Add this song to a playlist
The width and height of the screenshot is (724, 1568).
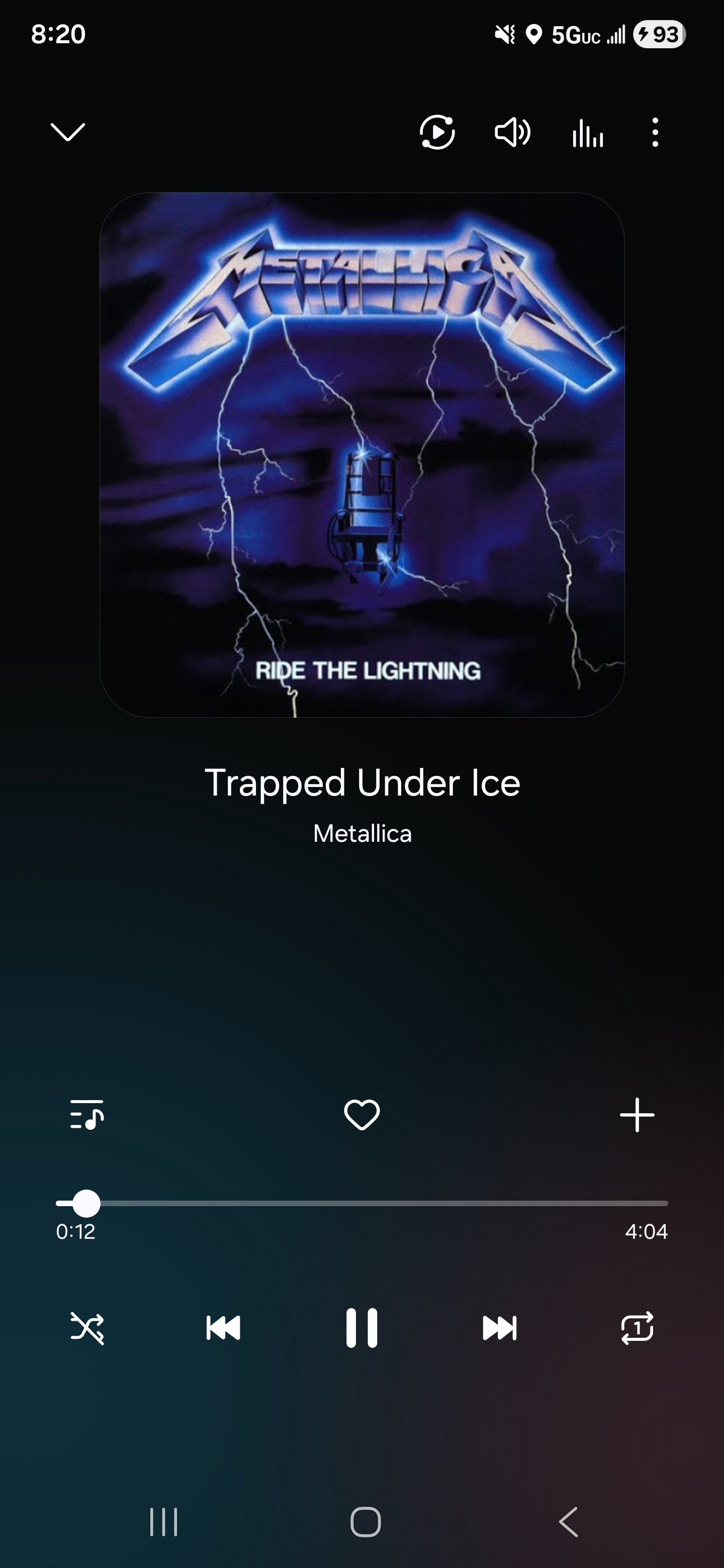click(x=637, y=1115)
